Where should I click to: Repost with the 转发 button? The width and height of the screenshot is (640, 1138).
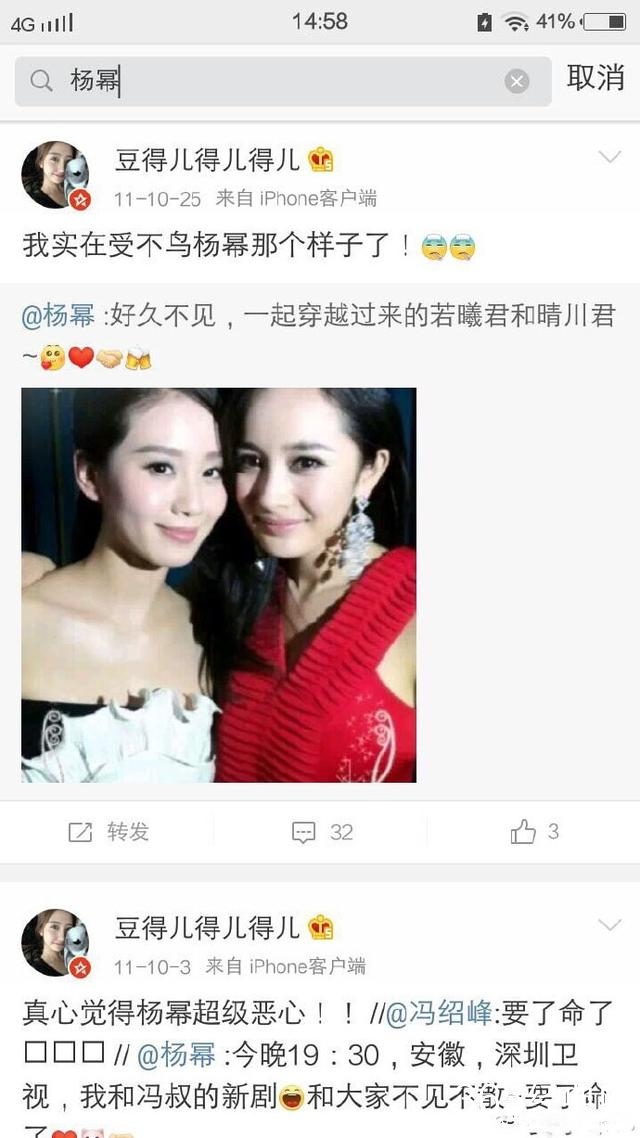[108, 832]
